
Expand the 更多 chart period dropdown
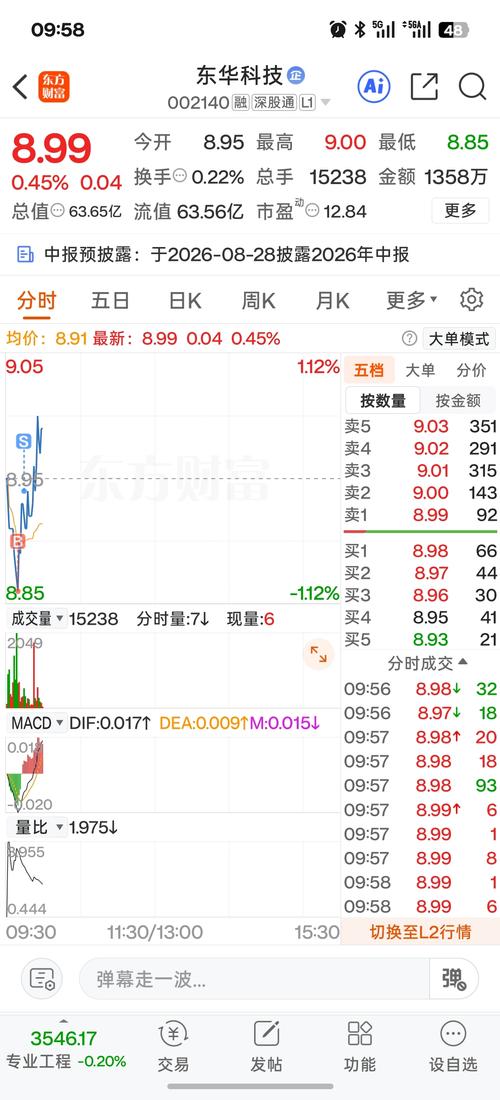(412, 300)
